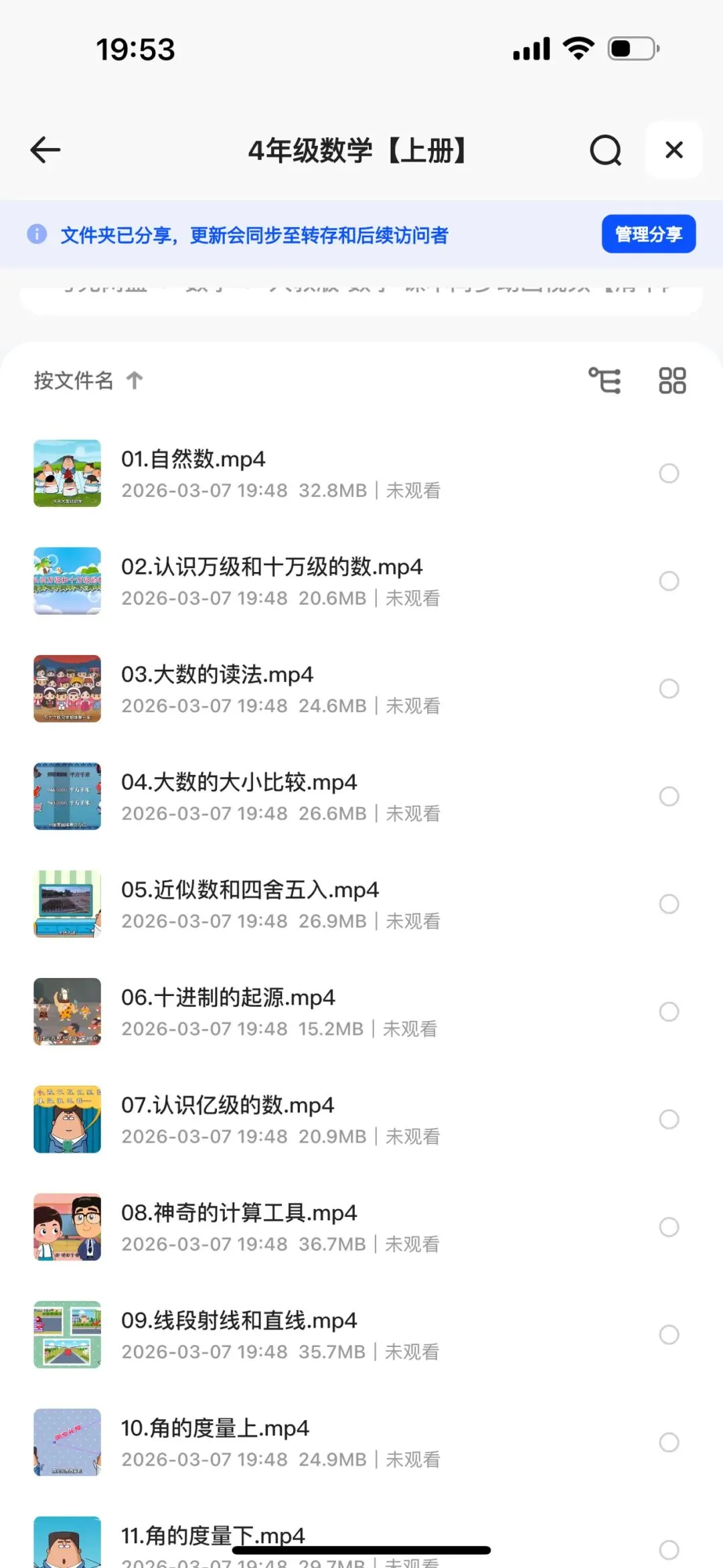Select the circle for 02.认识万级和十万级的数.mp4
Screen dimensions: 723x1568
point(669,581)
